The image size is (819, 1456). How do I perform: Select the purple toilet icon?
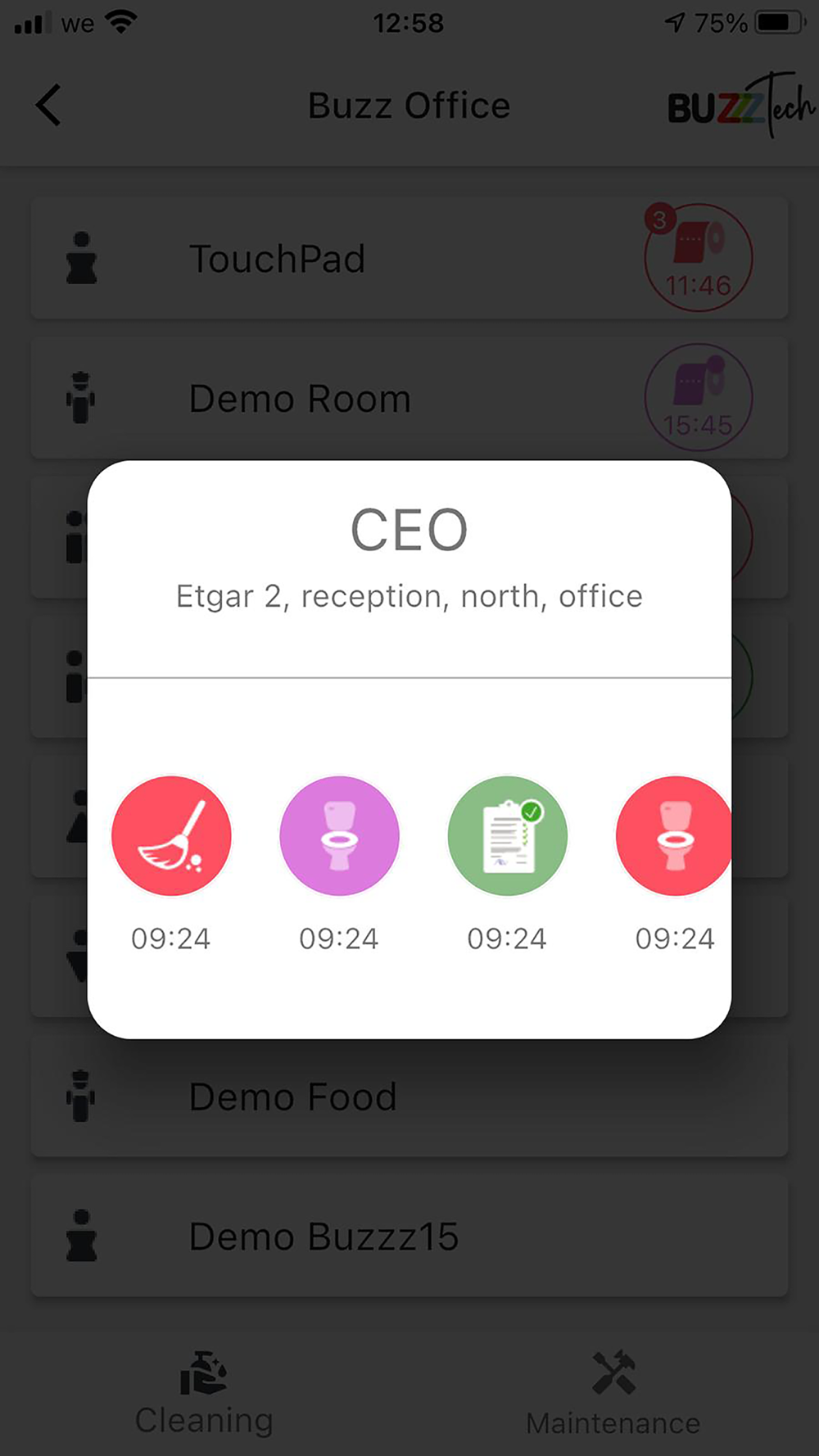tap(339, 836)
